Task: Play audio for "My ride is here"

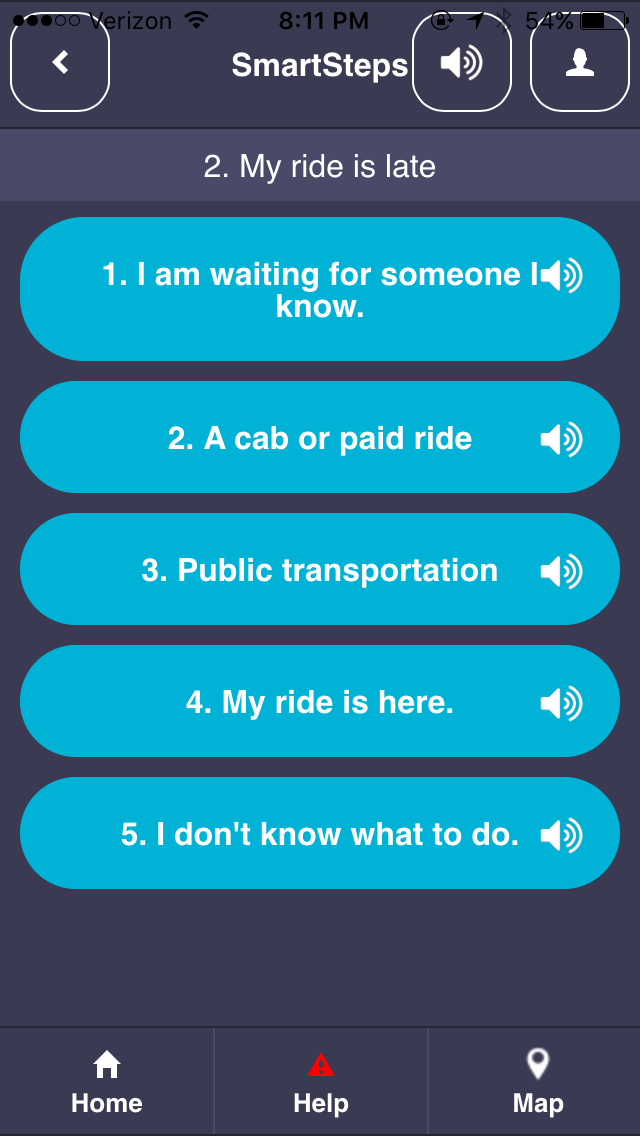Action: tap(561, 703)
